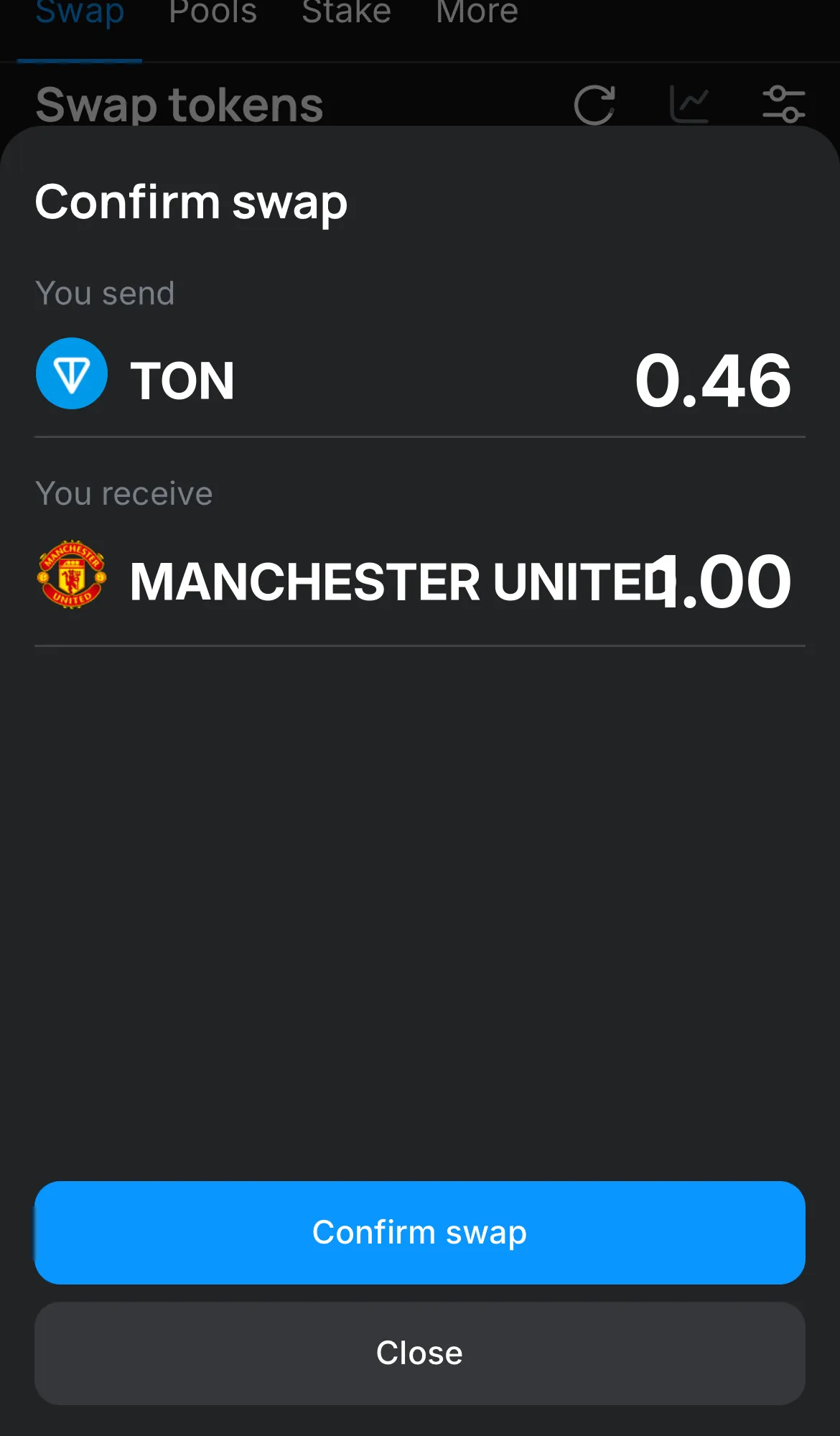Switch to the Pools tab

(x=213, y=12)
